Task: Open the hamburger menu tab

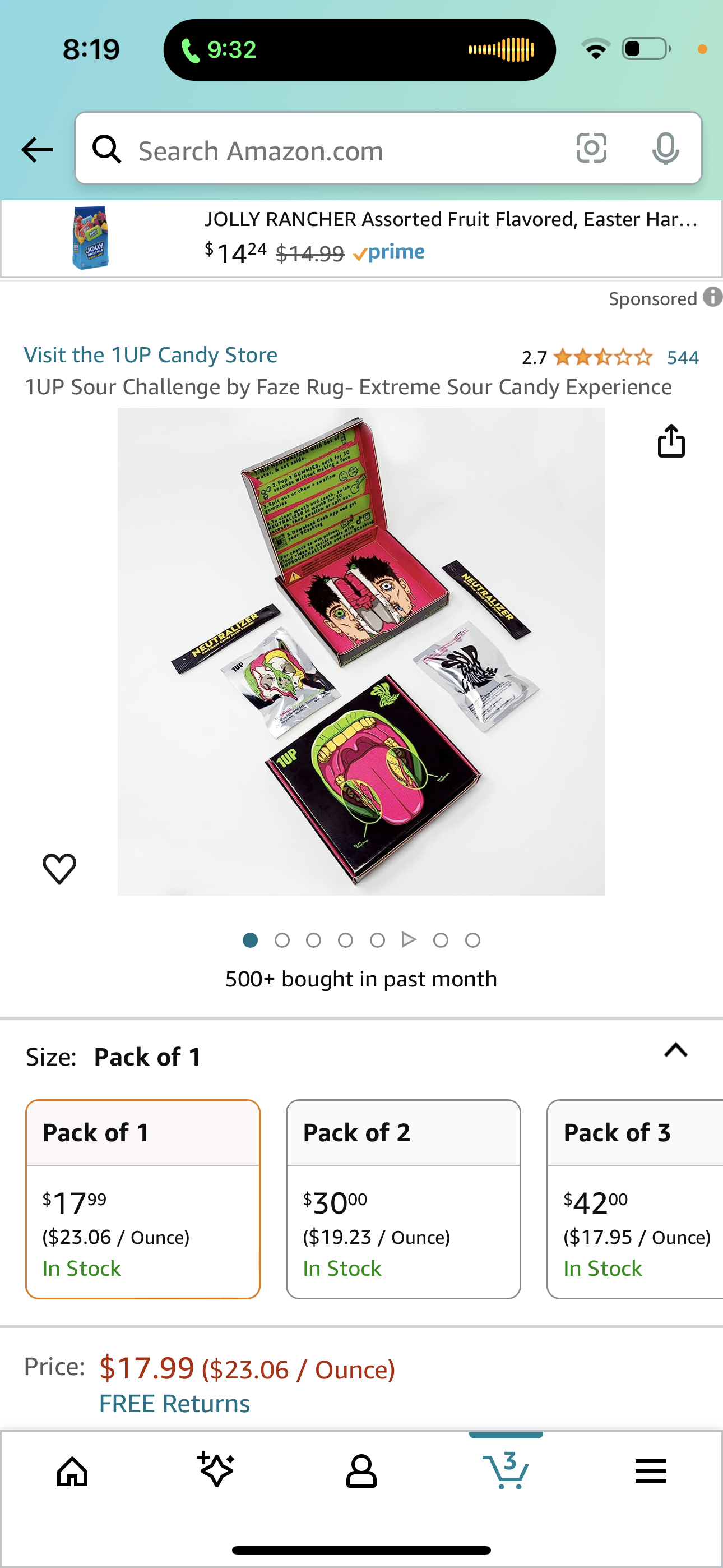Action: tap(650, 1472)
